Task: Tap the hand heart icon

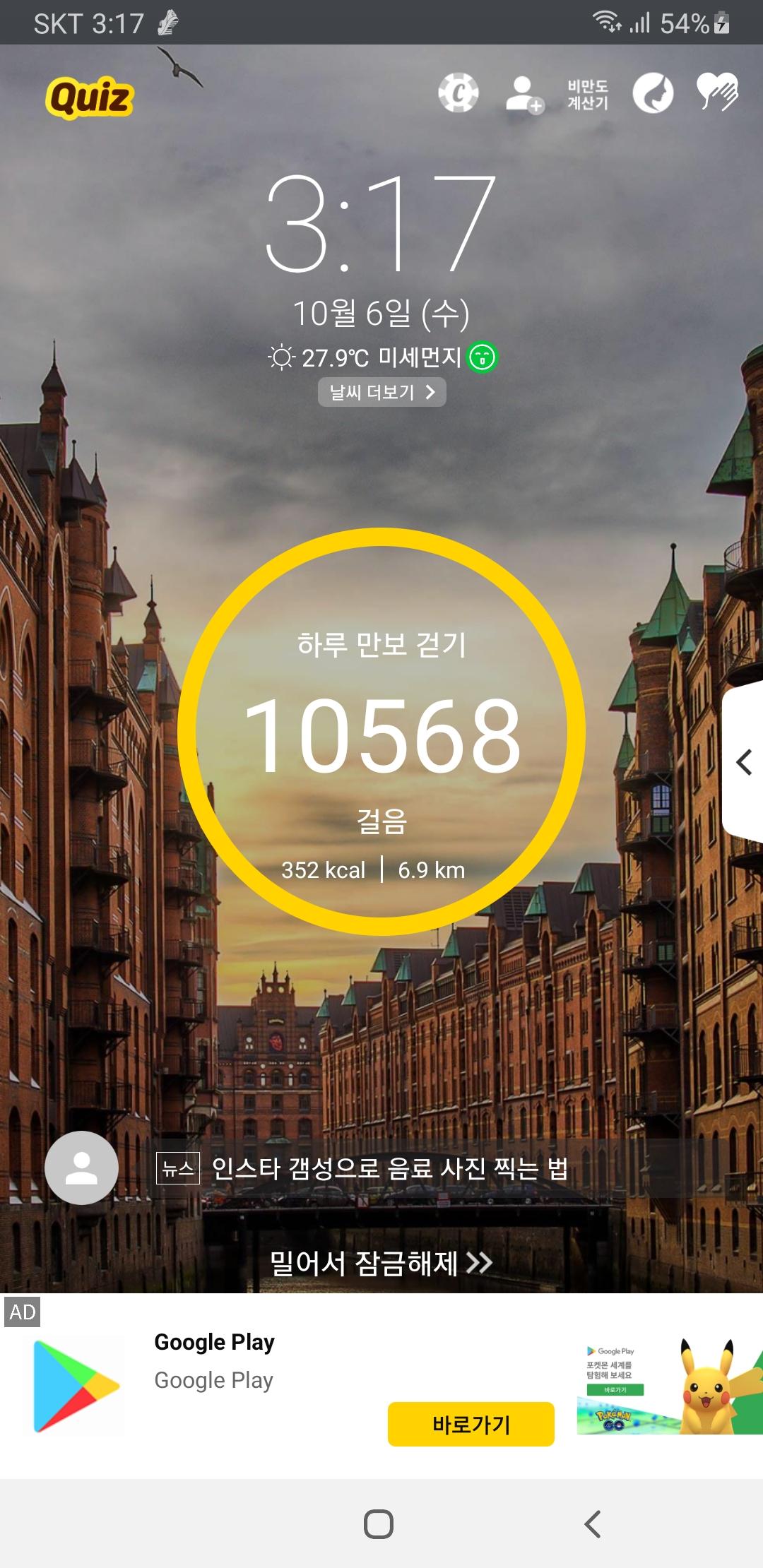Action: coord(717,93)
